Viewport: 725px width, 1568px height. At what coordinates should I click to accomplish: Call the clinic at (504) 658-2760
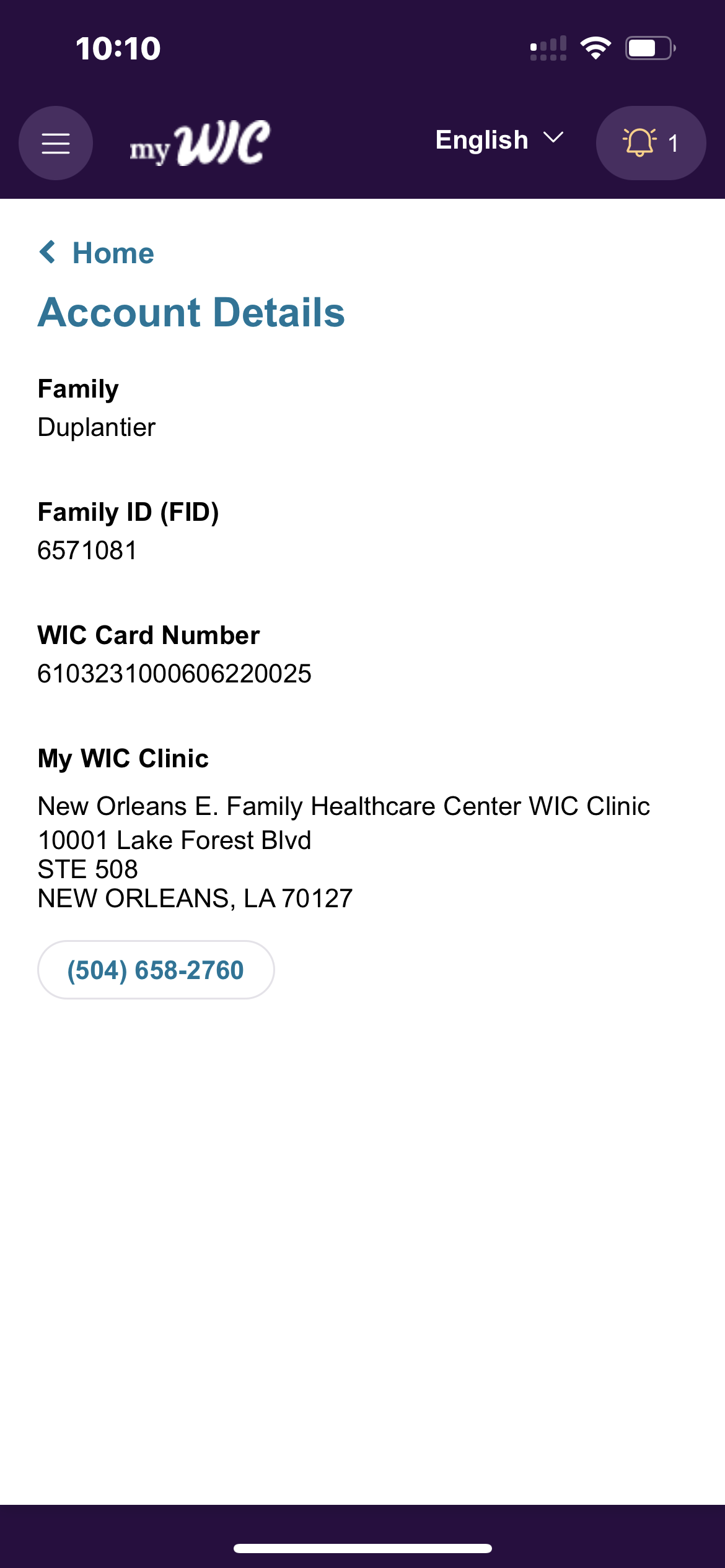pos(156,970)
